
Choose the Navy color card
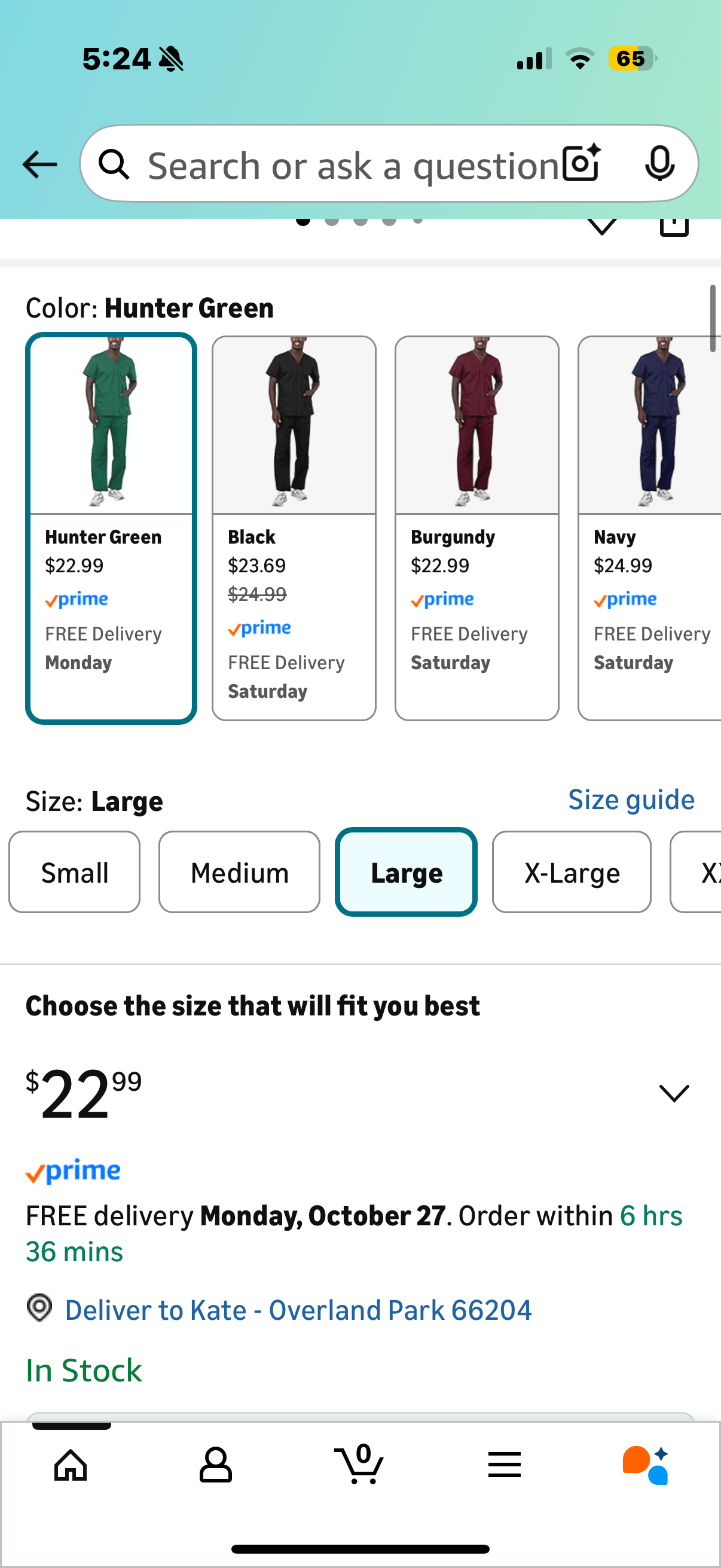coord(650,527)
